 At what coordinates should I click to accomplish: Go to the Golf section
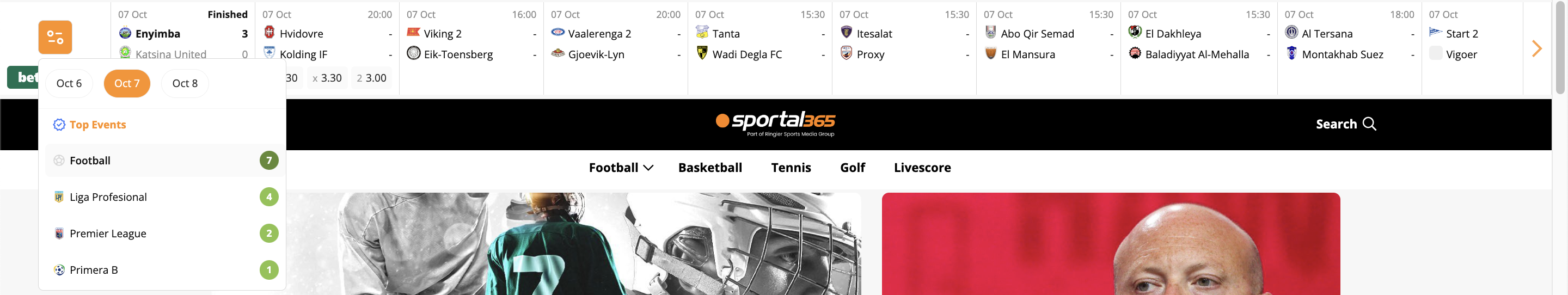[852, 168]
